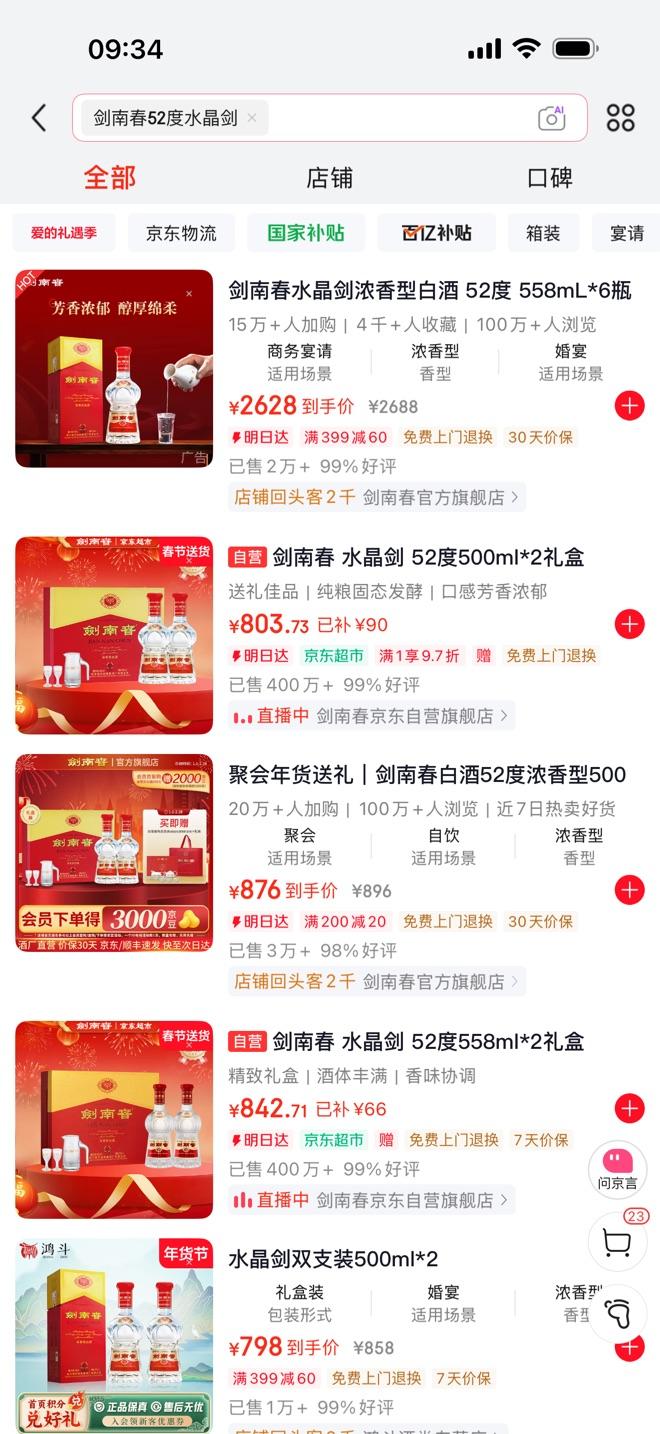
Task: Add the ¥876 聚会年货送礼 item to cart
Action: pyautogui.click(x=629, y=890)
